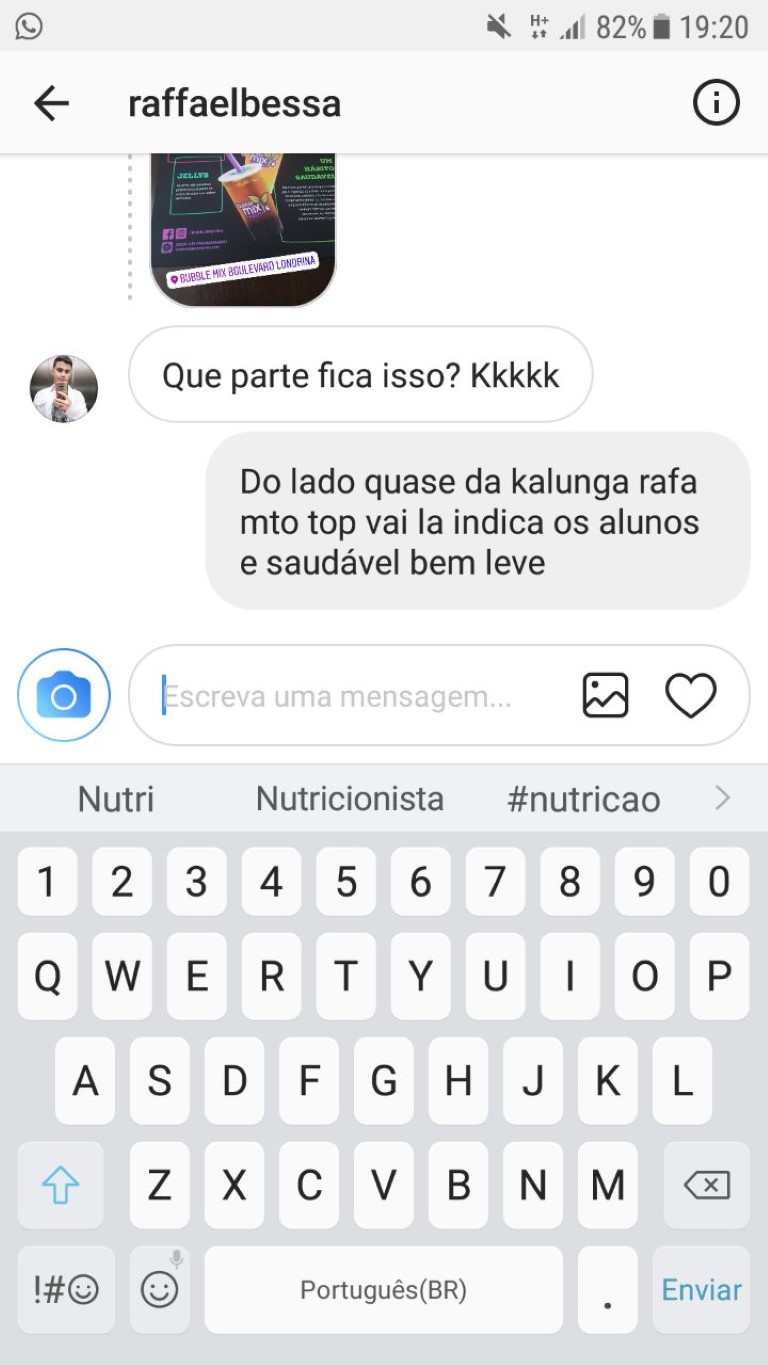Go back from the raffaelbessa chat
The width and height of the screenshot is (768, 1365).
[x=51, y=103]
